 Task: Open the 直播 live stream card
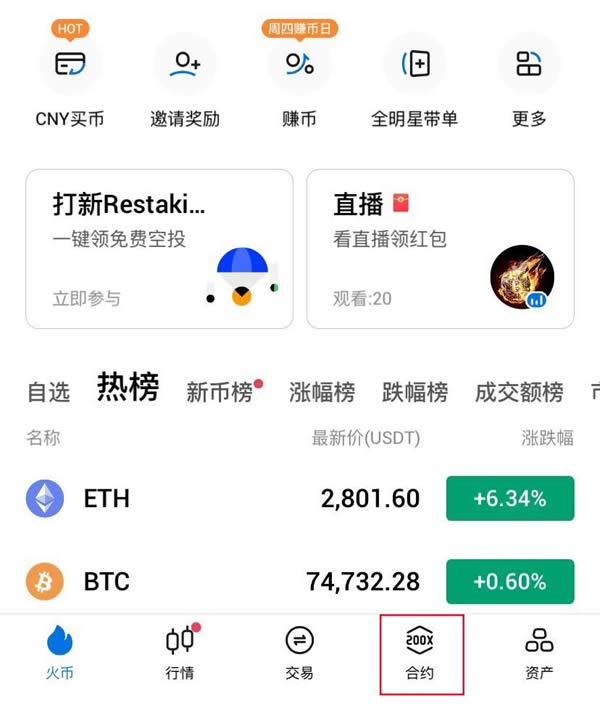(440, 249)
